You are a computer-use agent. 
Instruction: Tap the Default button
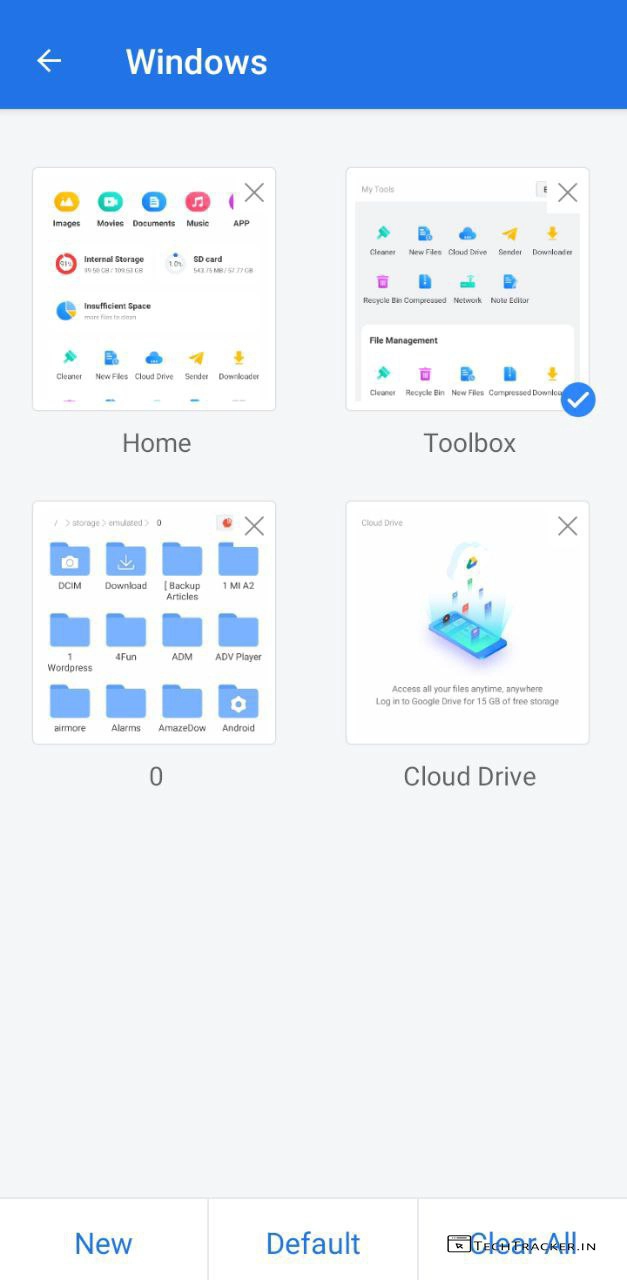click(x=313, y=1243)
